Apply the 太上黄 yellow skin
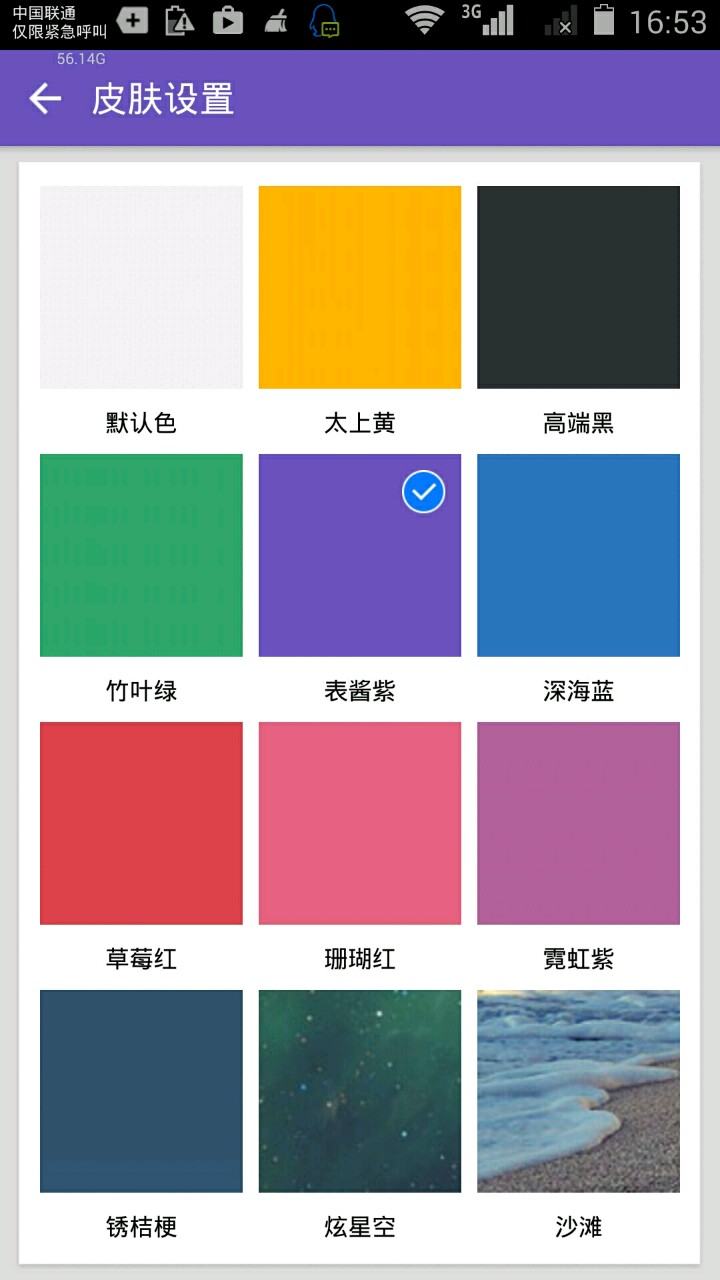Viewport: 720px width, 1280px height. coord(360,287)
